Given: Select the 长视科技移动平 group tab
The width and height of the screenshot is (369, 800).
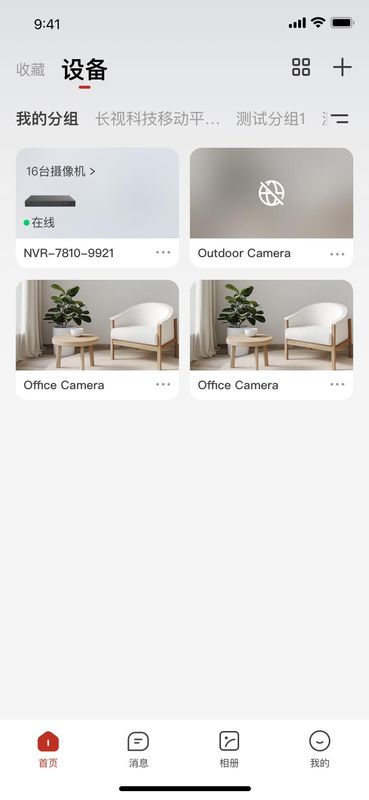Looking at the screenshot, I should point(158,119).
